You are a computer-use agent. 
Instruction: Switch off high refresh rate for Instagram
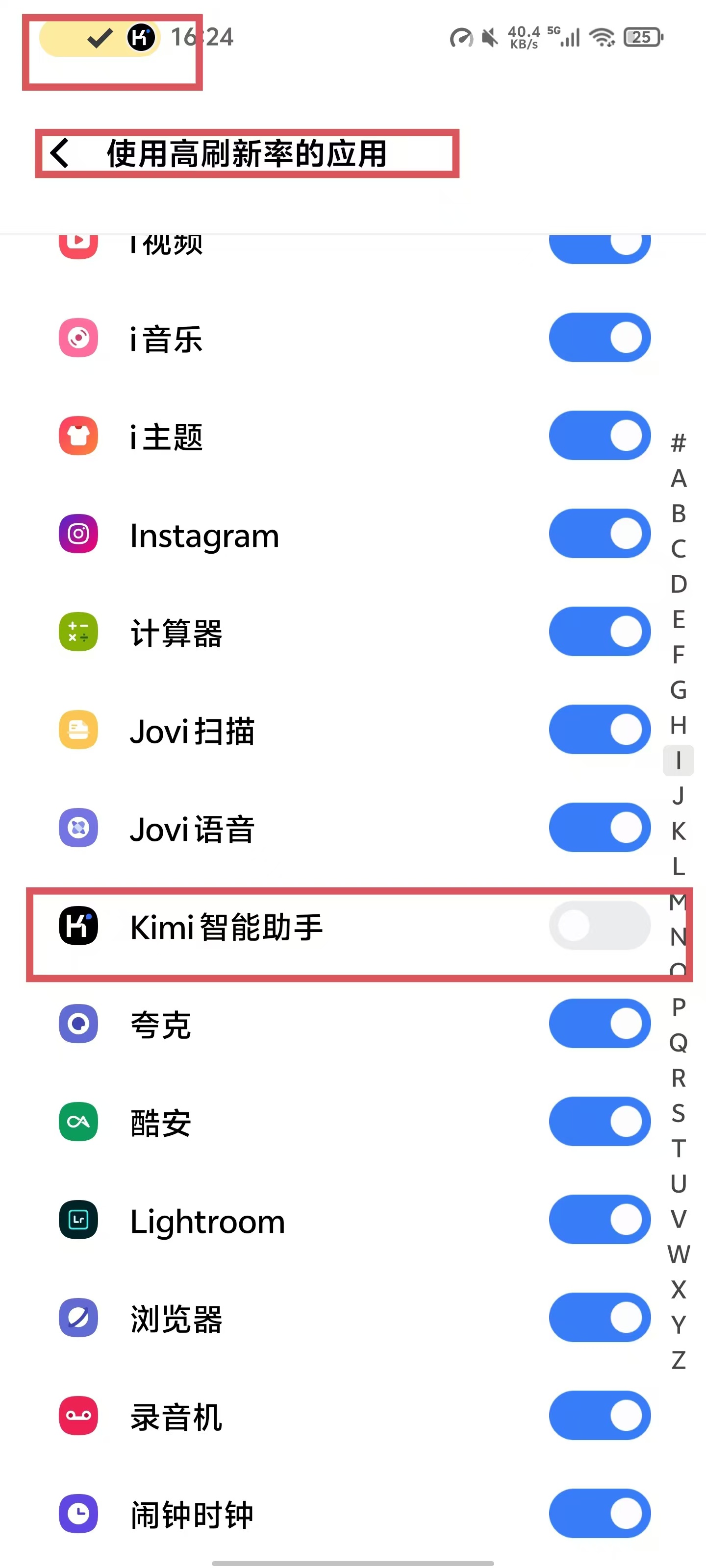600,533
